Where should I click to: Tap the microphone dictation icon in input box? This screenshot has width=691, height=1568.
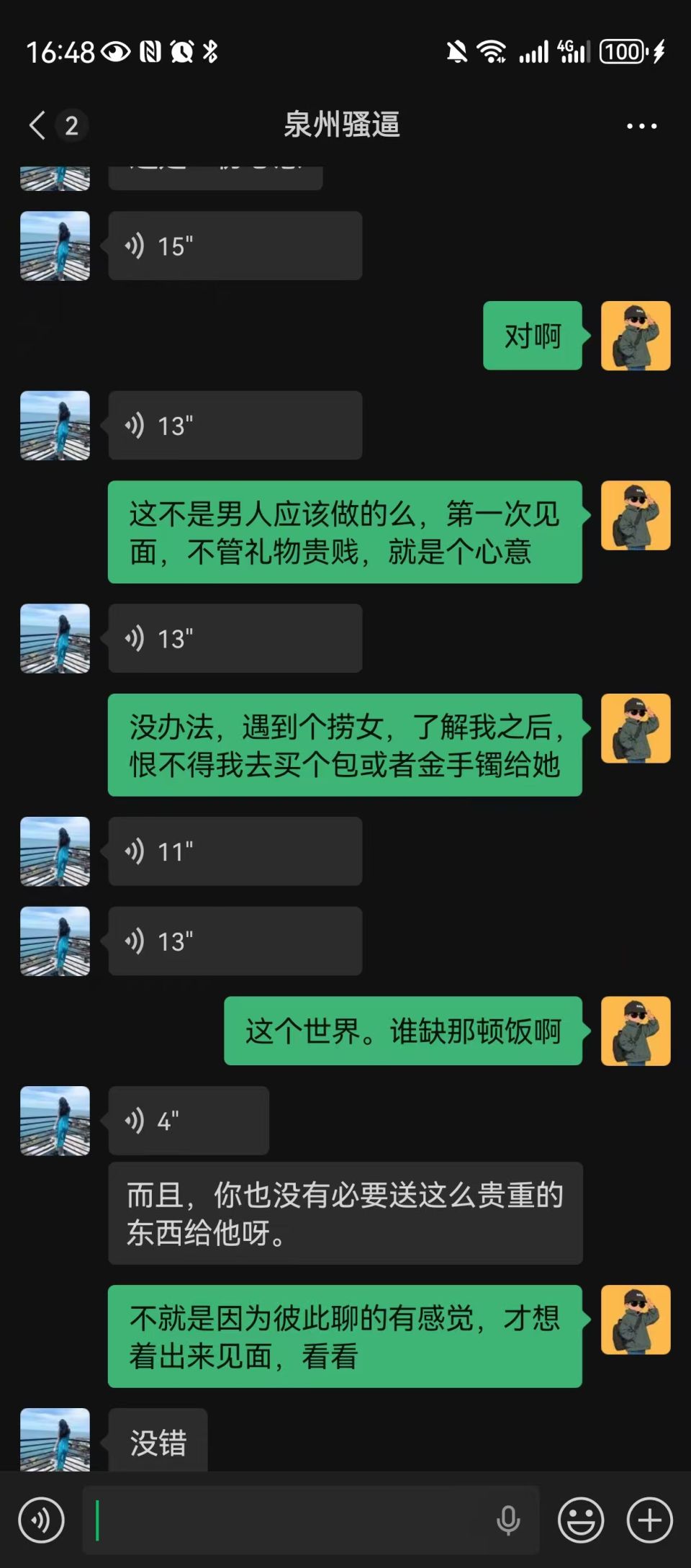click(508, 1520)
